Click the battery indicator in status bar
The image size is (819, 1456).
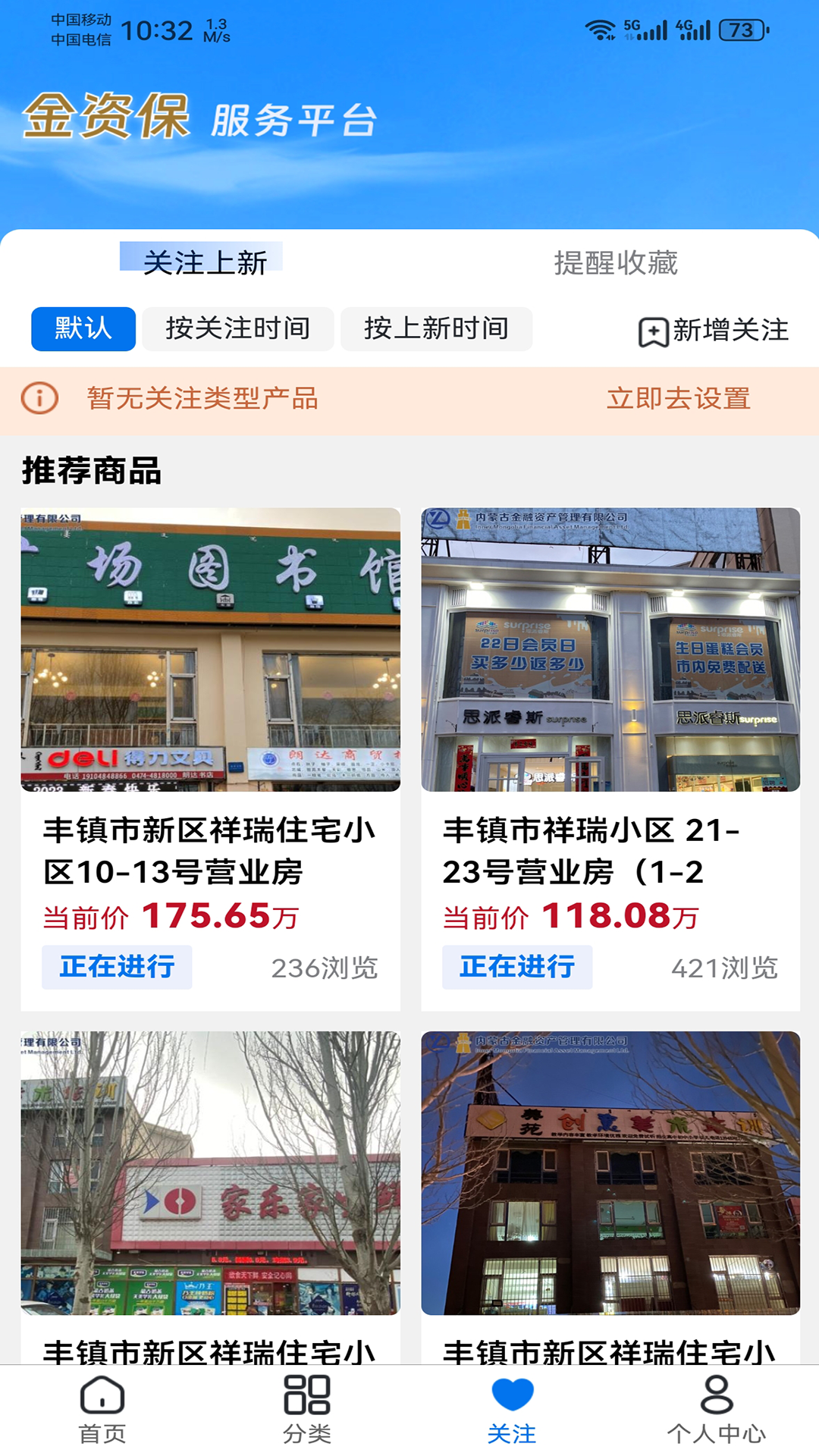point(739,29)
